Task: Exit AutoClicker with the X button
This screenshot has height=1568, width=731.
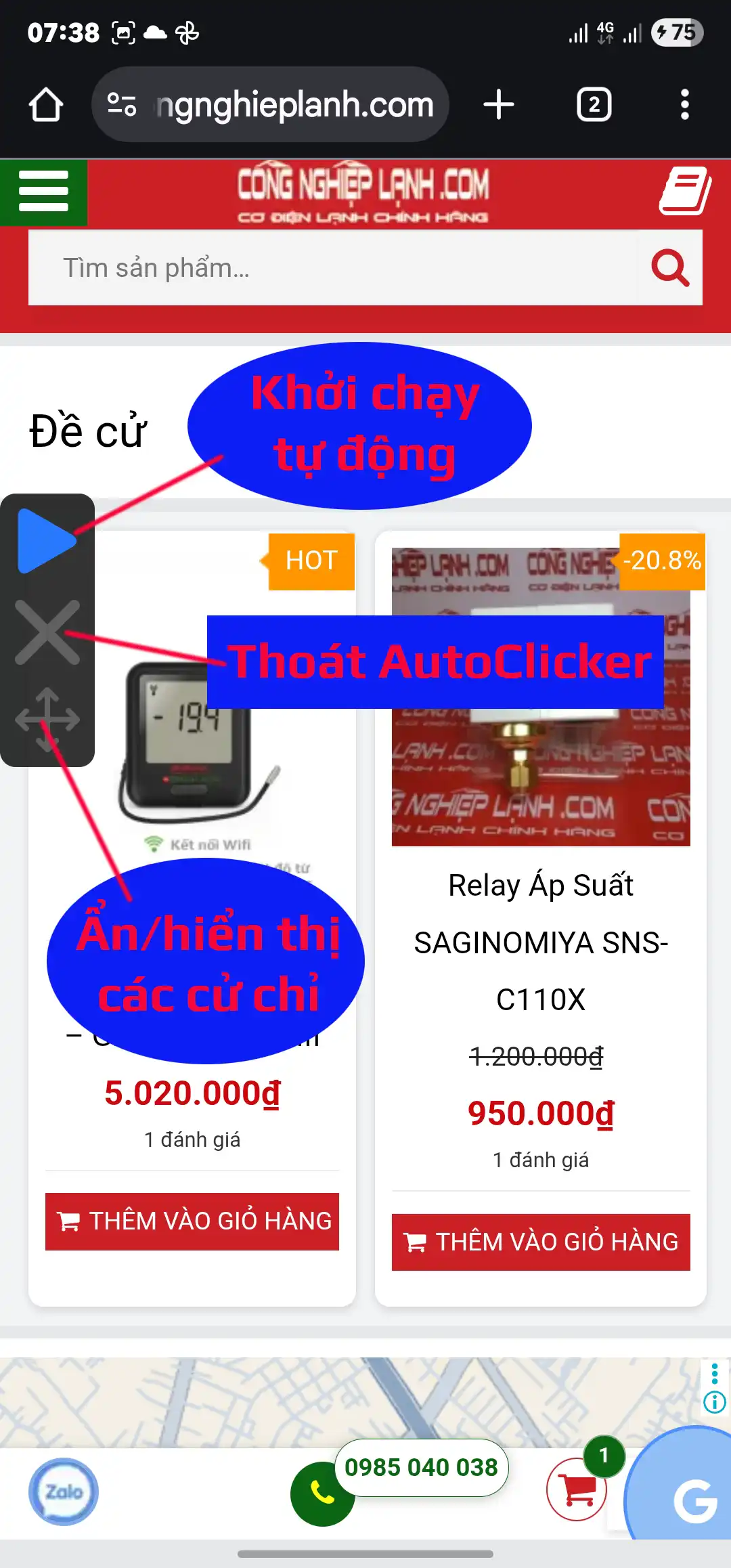Action: pyautogui.click(x=47, y=632)
